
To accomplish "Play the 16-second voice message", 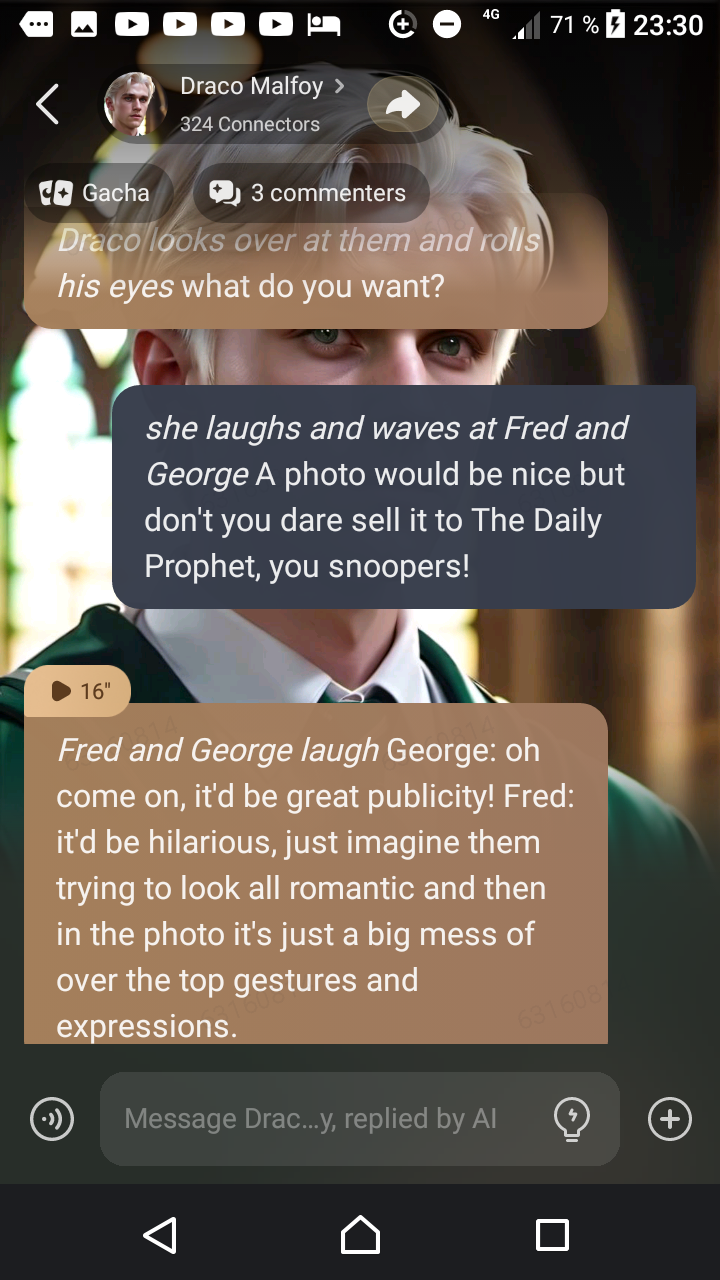I will tap(78, 691).
